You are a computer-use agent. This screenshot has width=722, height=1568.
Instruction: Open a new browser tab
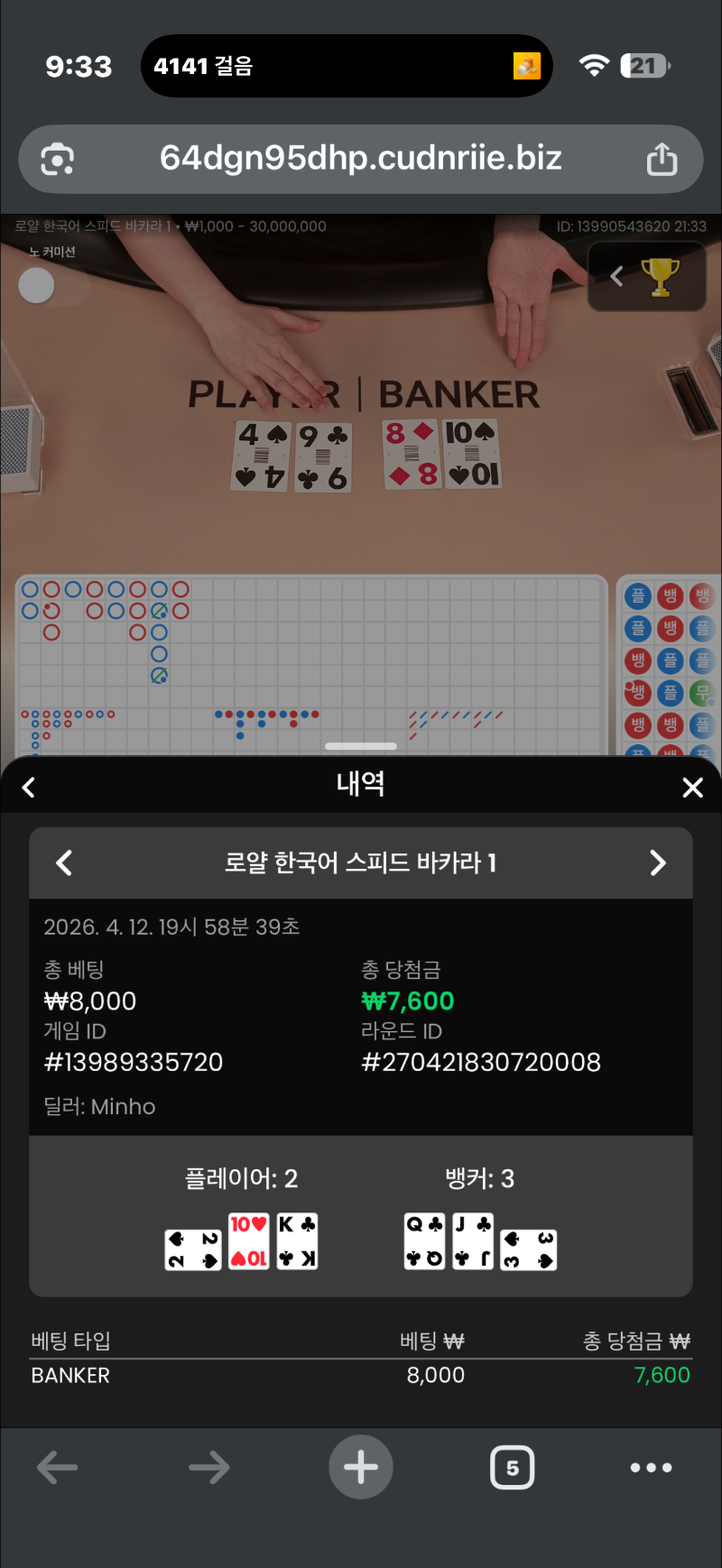point(361,1468)
